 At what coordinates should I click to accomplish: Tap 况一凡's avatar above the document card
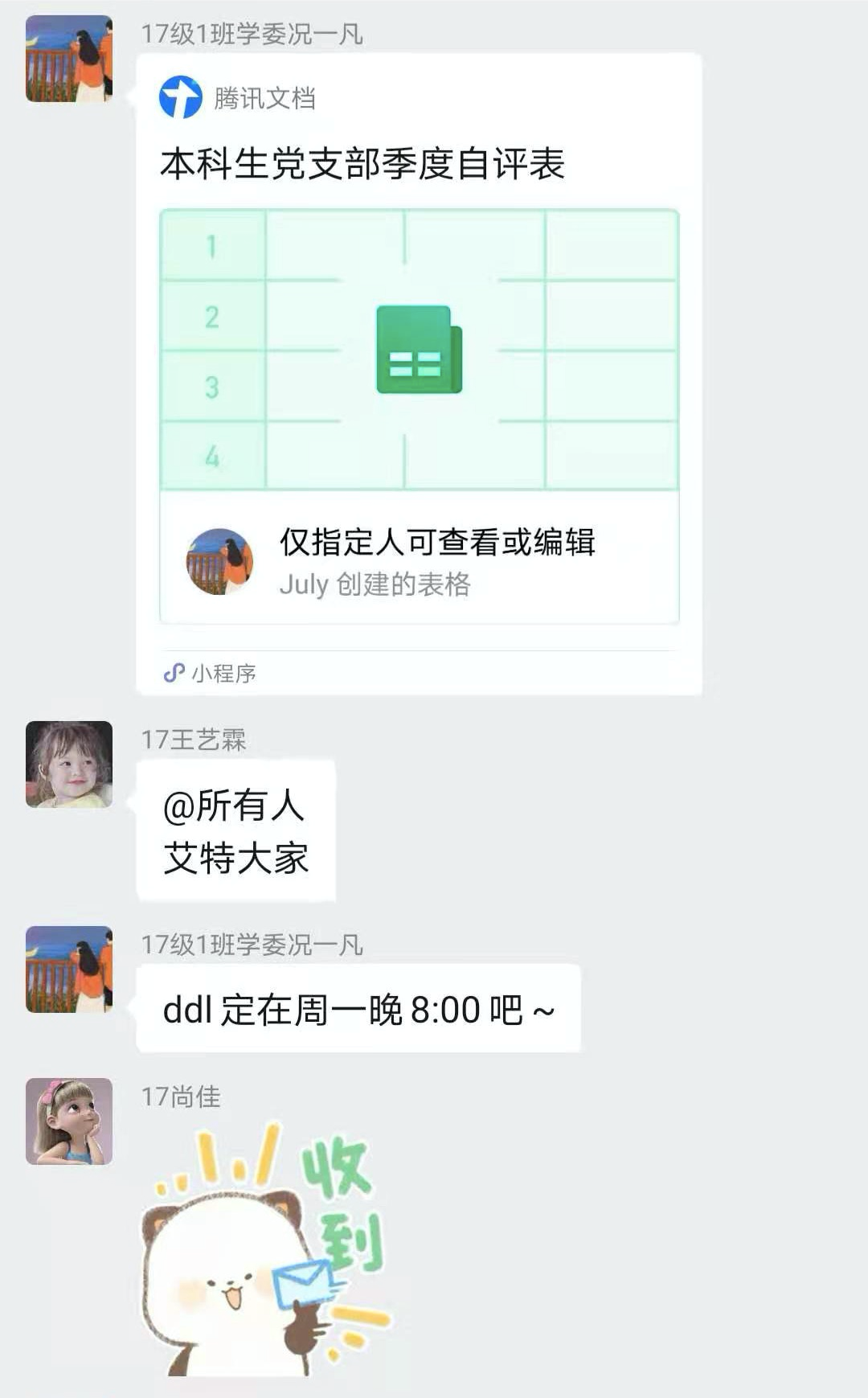[x=69, y=59]
